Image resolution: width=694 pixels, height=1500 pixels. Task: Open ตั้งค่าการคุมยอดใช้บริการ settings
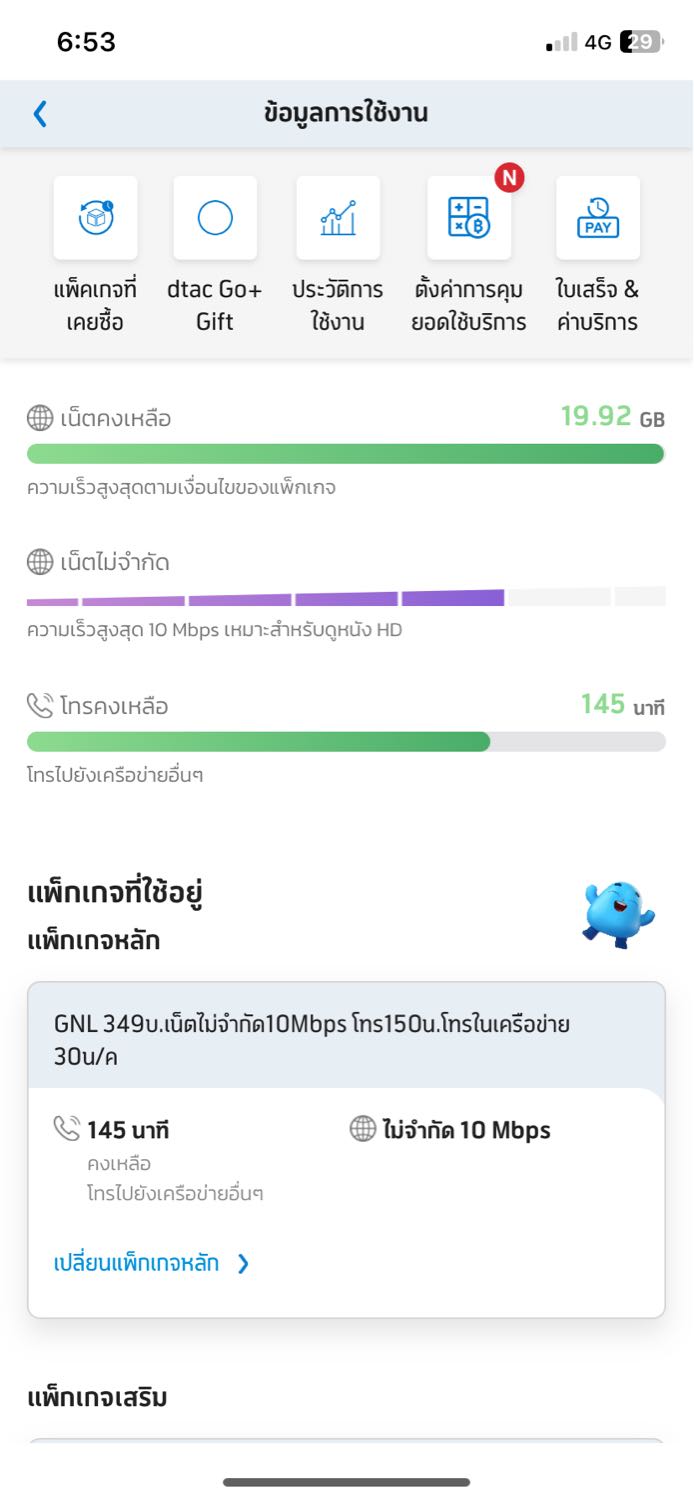coord(469,218)
